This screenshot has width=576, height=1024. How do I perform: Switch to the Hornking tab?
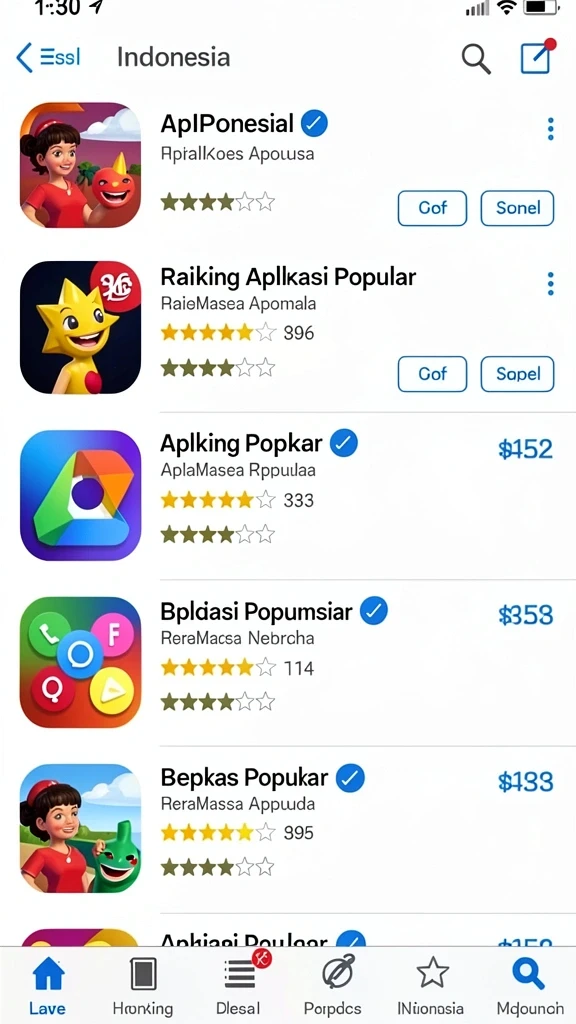click(143, 986)
